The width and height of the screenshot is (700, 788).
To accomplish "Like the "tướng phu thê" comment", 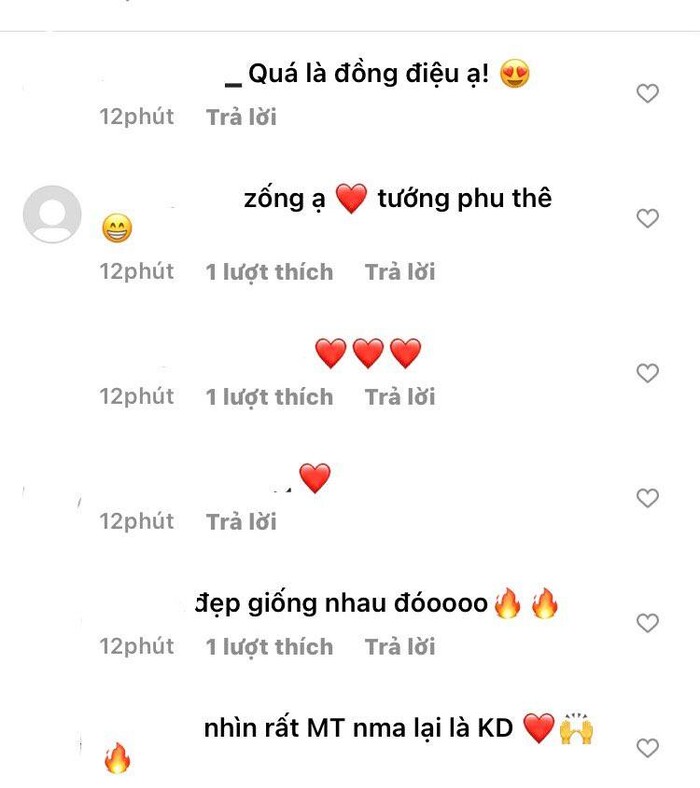I will coord(648,218).
